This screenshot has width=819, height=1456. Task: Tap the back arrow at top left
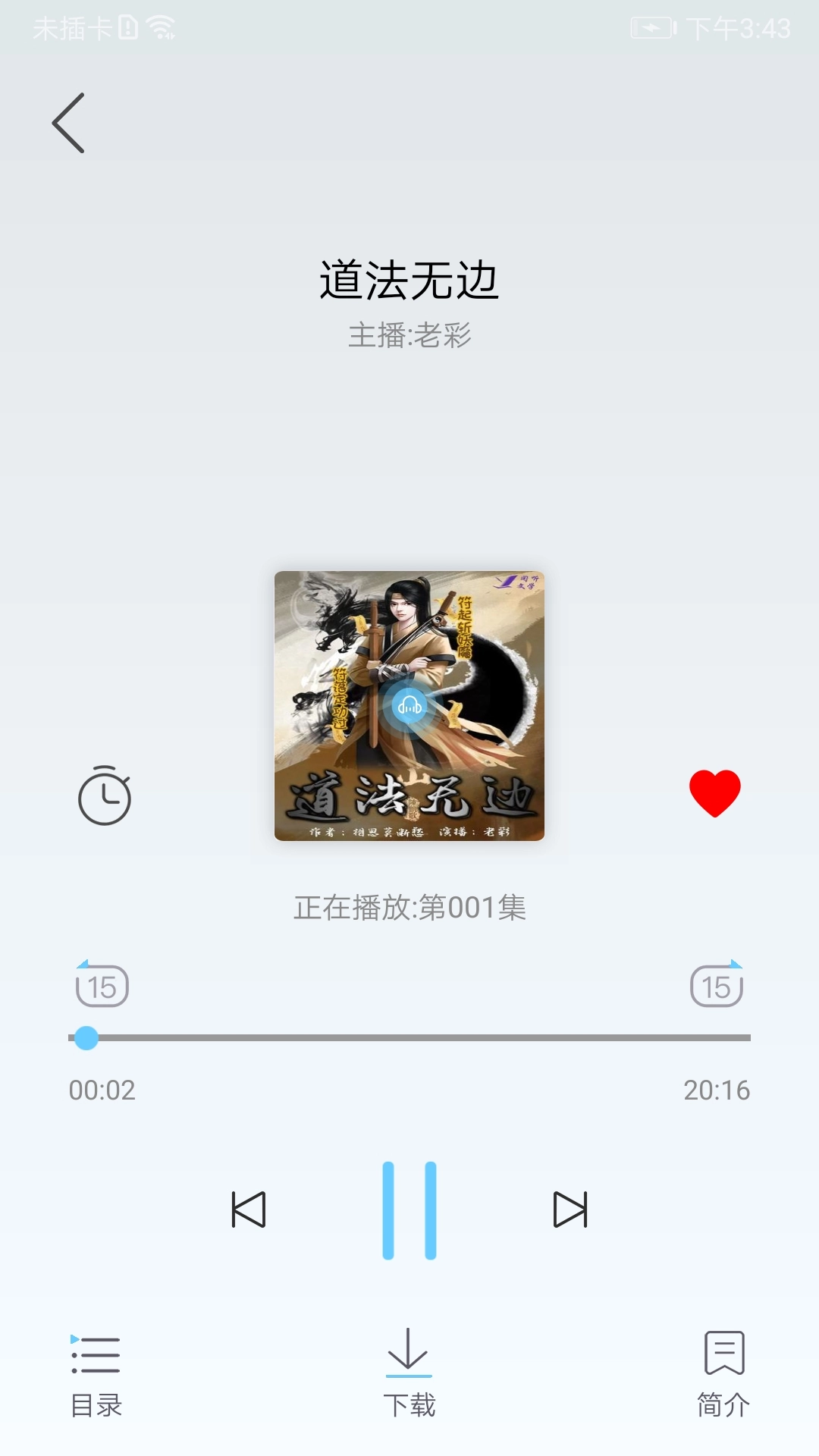coord(68,121)
